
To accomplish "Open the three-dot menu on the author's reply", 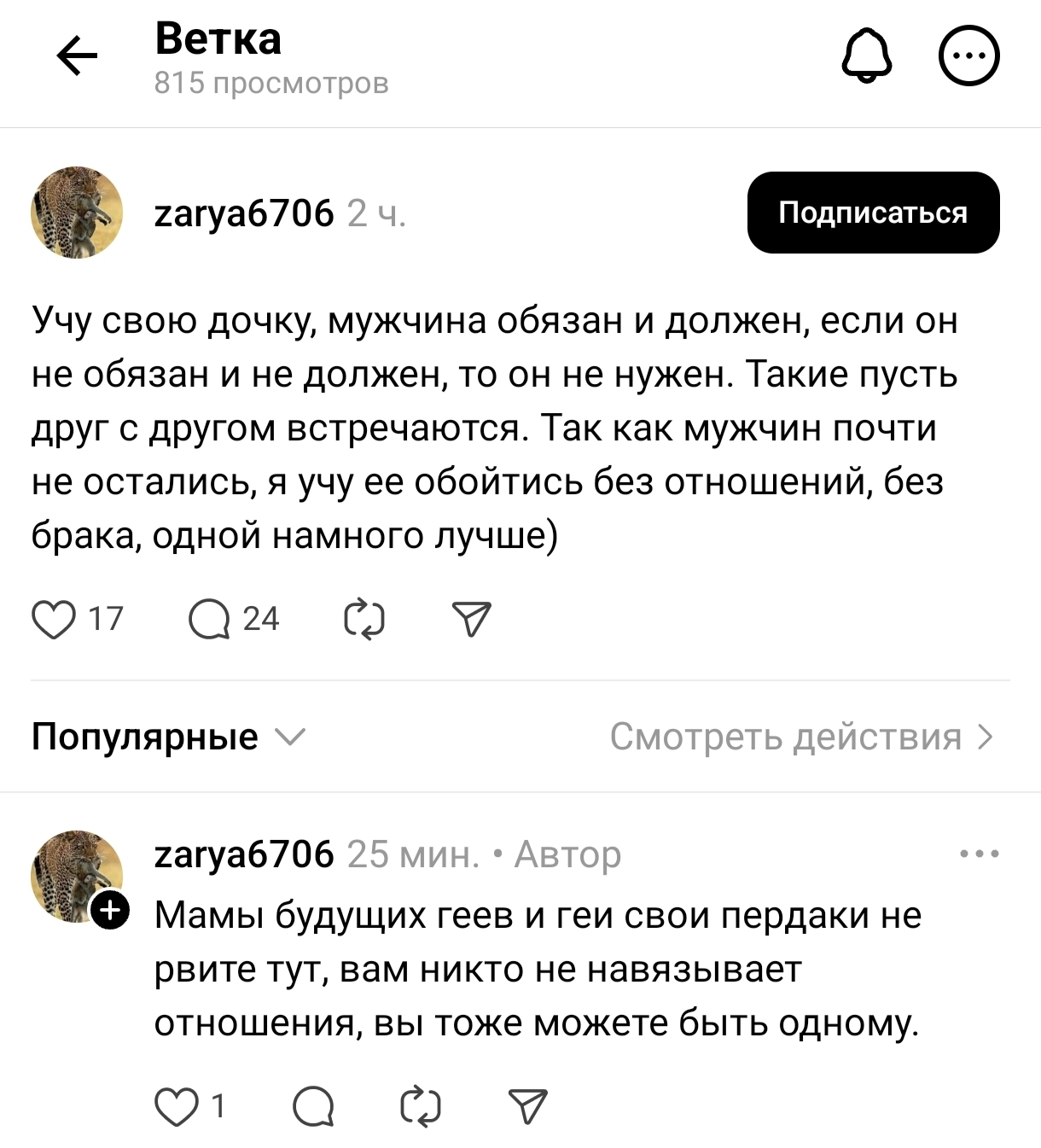I will click(x=979, y=854).
